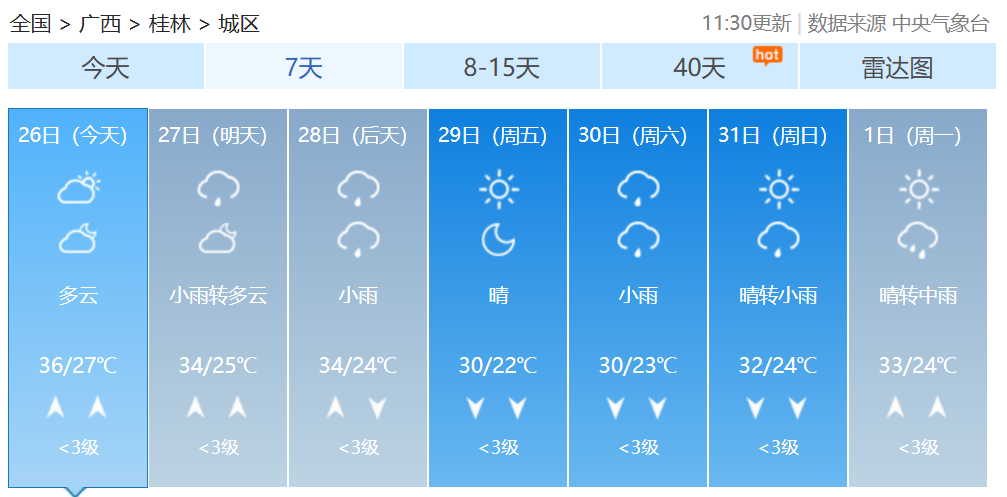Select the 26日 (今天) forecast card

[78, 298]
